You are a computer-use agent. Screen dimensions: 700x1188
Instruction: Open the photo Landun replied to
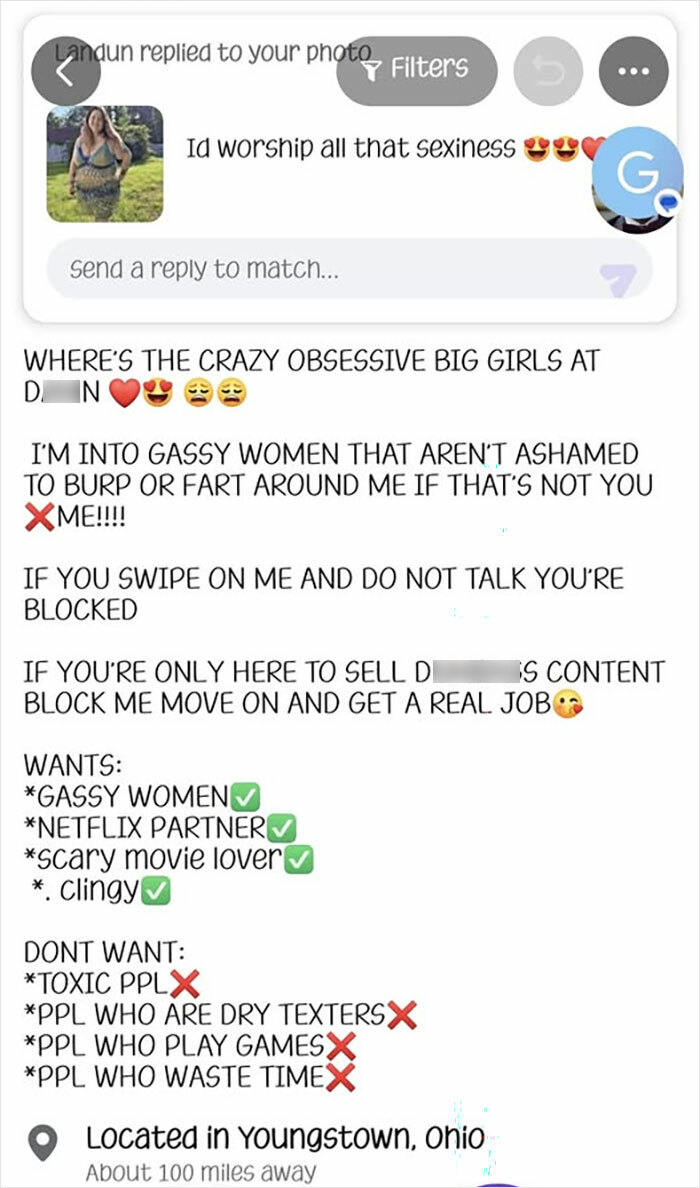(105, 164)
